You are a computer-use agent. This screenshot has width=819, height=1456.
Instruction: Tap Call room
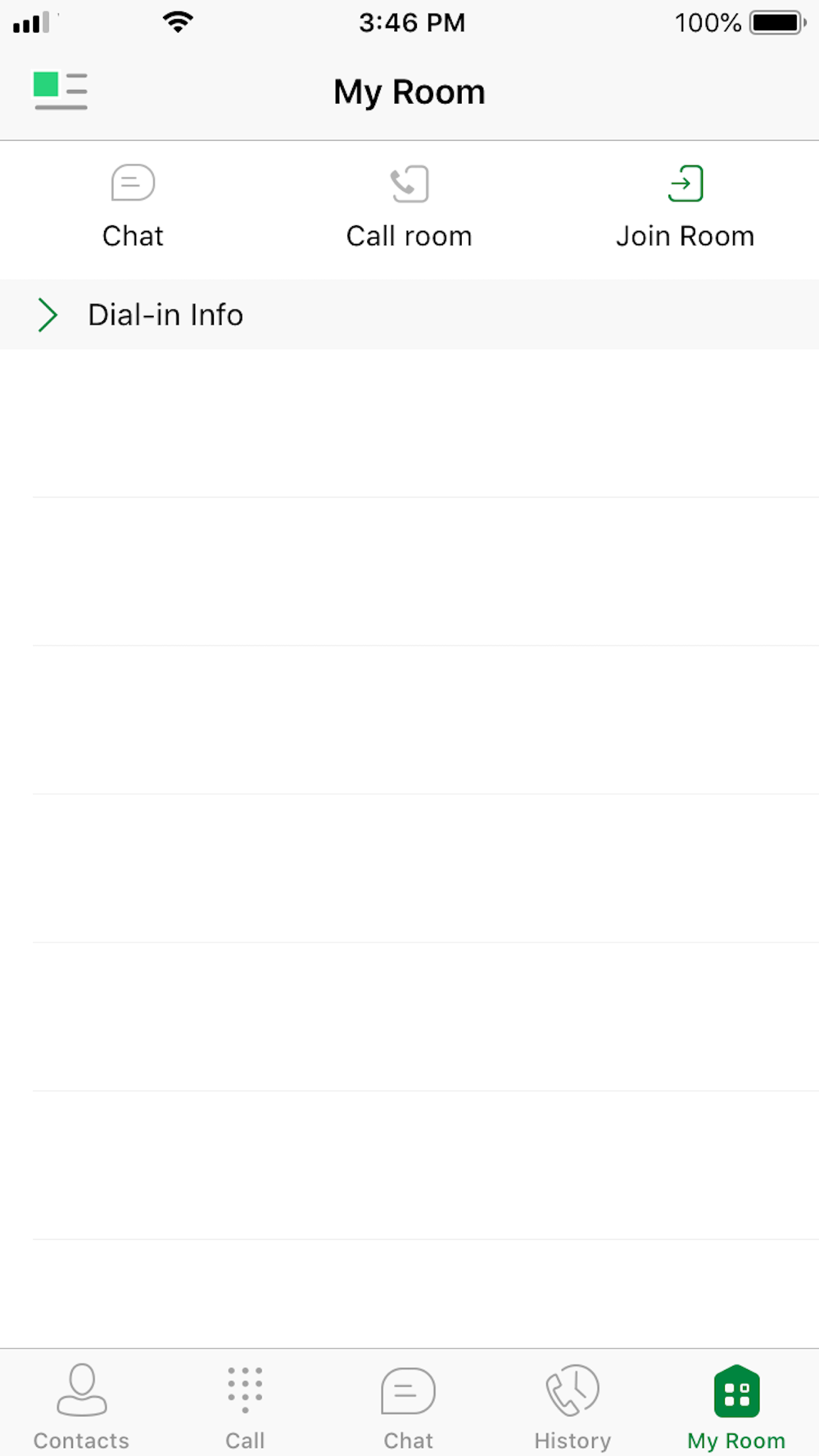[409, 207]
